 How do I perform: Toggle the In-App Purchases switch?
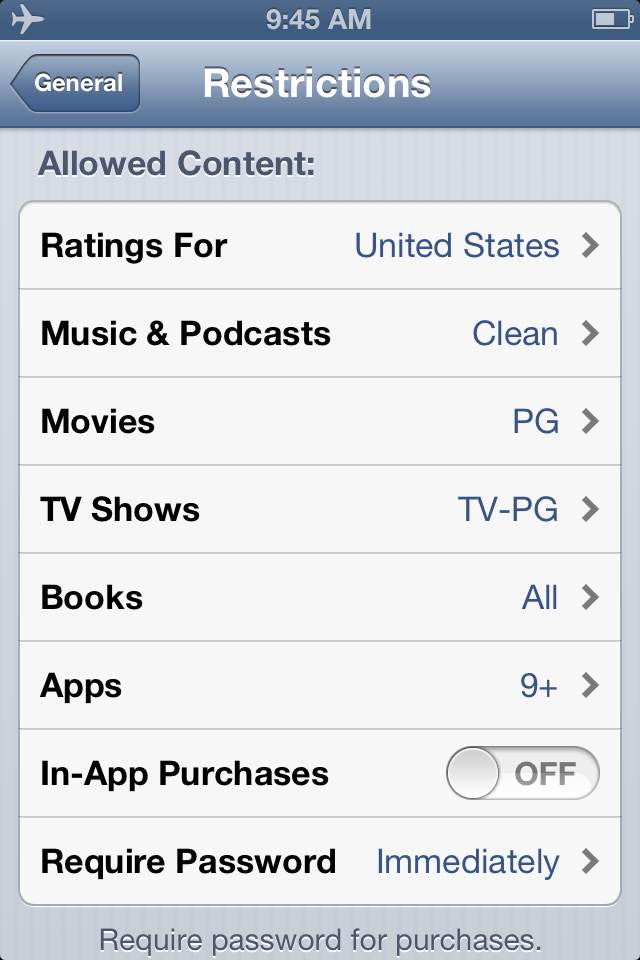tap(522, 774)
